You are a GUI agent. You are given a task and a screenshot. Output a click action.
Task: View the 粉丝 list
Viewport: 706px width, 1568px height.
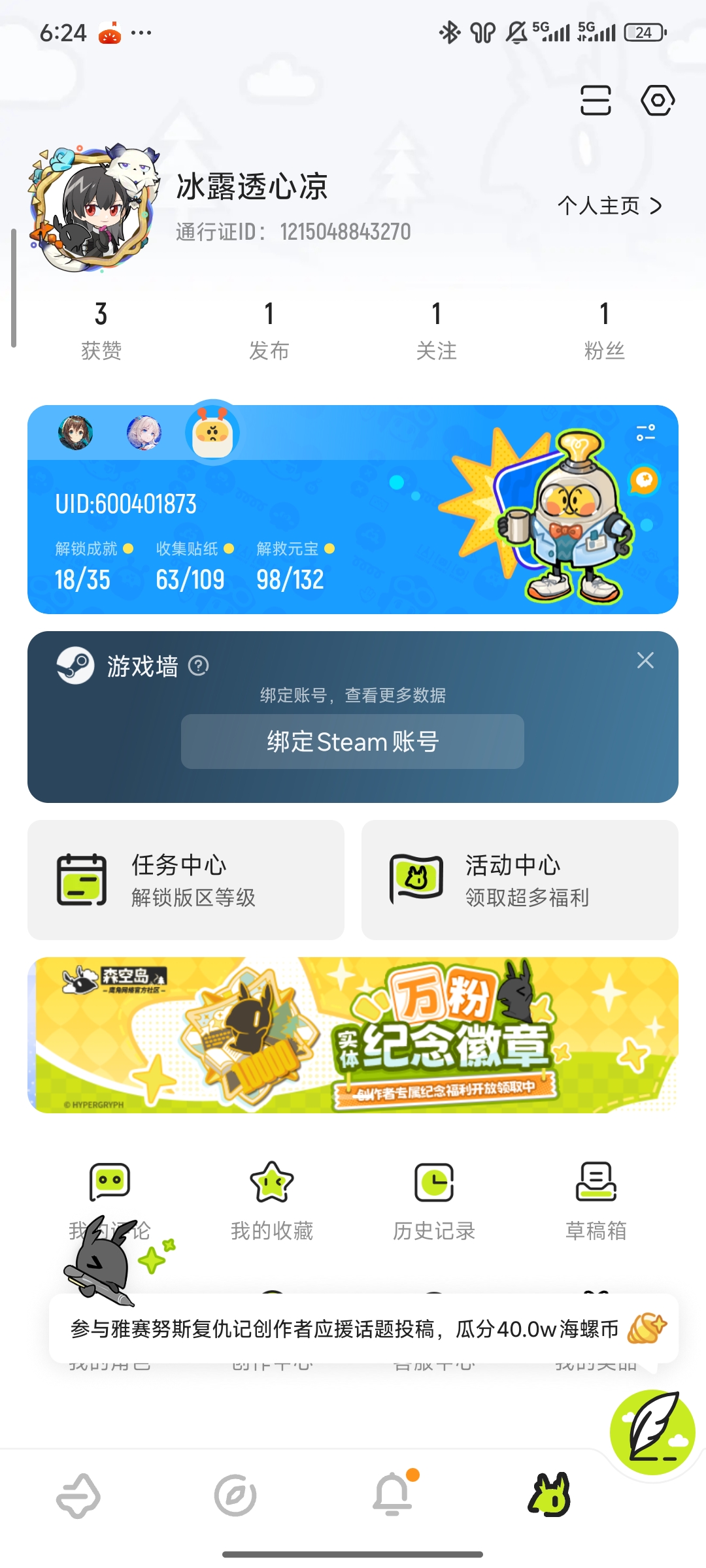[x=604, y=331]
